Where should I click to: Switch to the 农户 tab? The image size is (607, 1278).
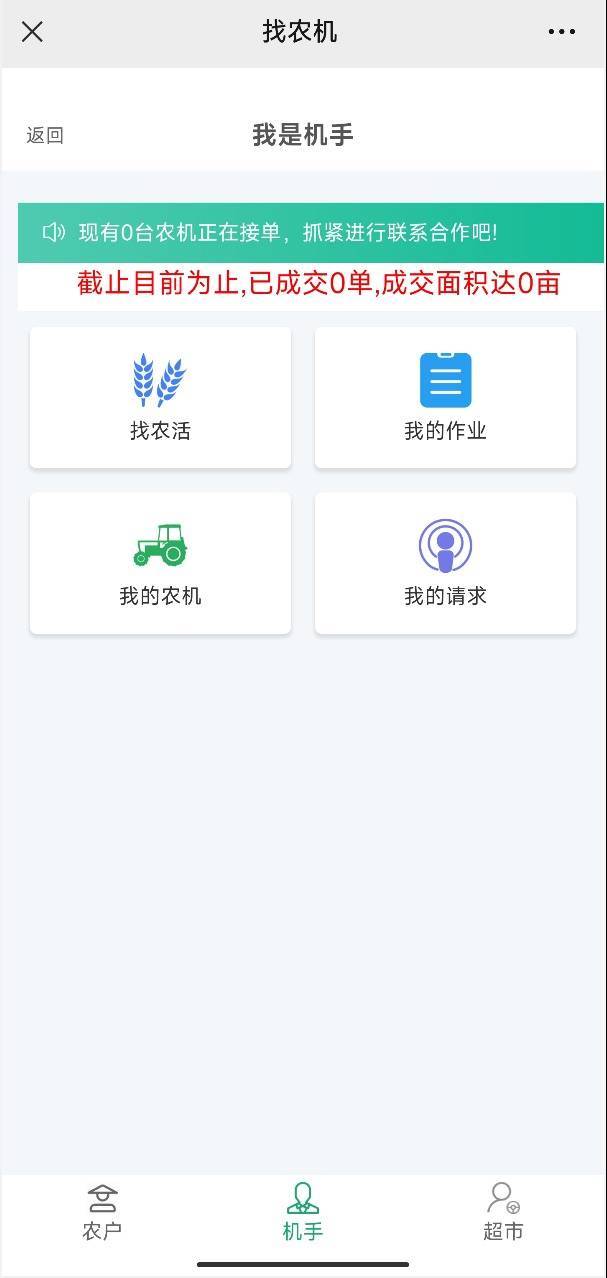tap(102, 1211)
